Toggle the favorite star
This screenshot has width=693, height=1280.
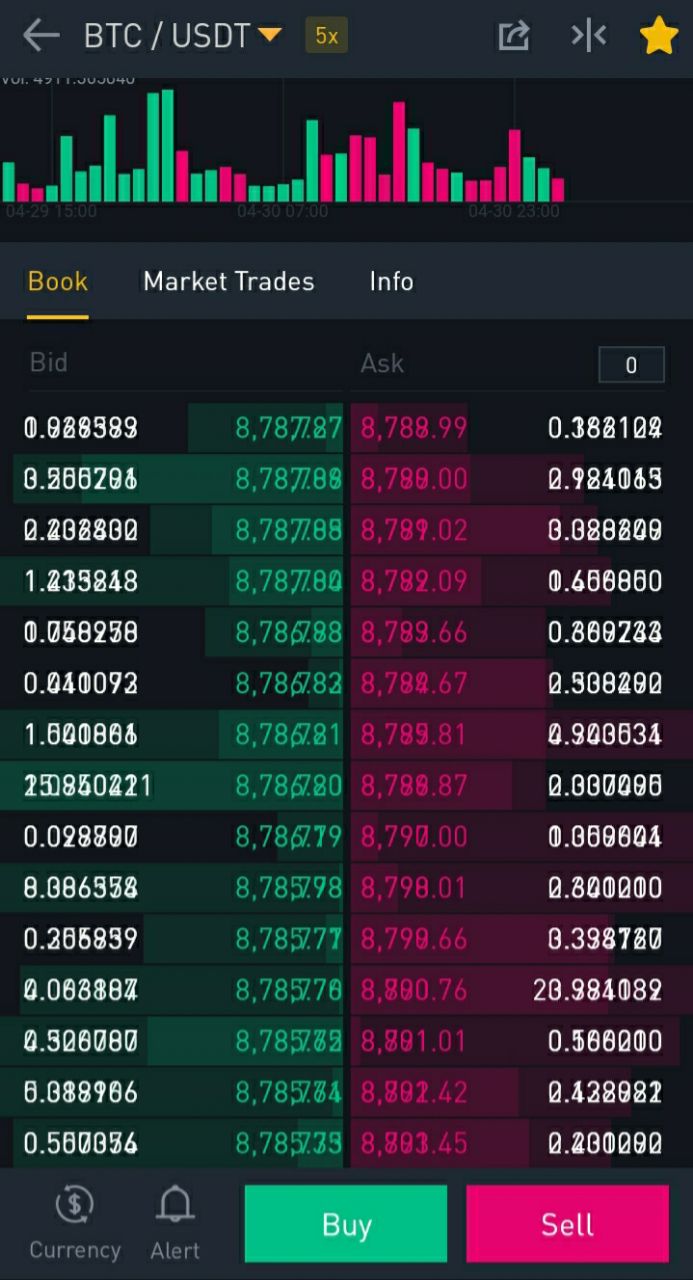(x=659, y=36)
